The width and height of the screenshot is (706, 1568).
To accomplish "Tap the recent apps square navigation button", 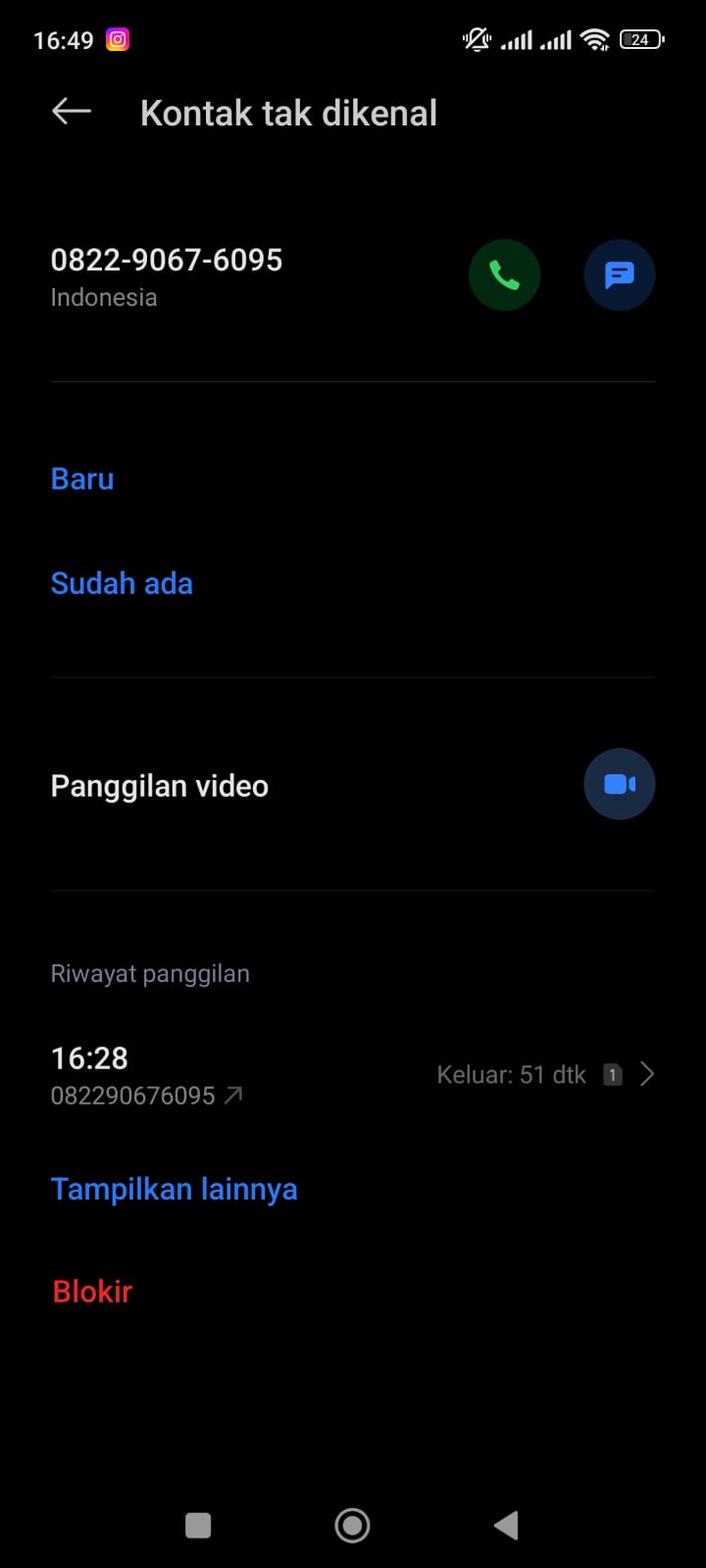I will coord(198,1525).
